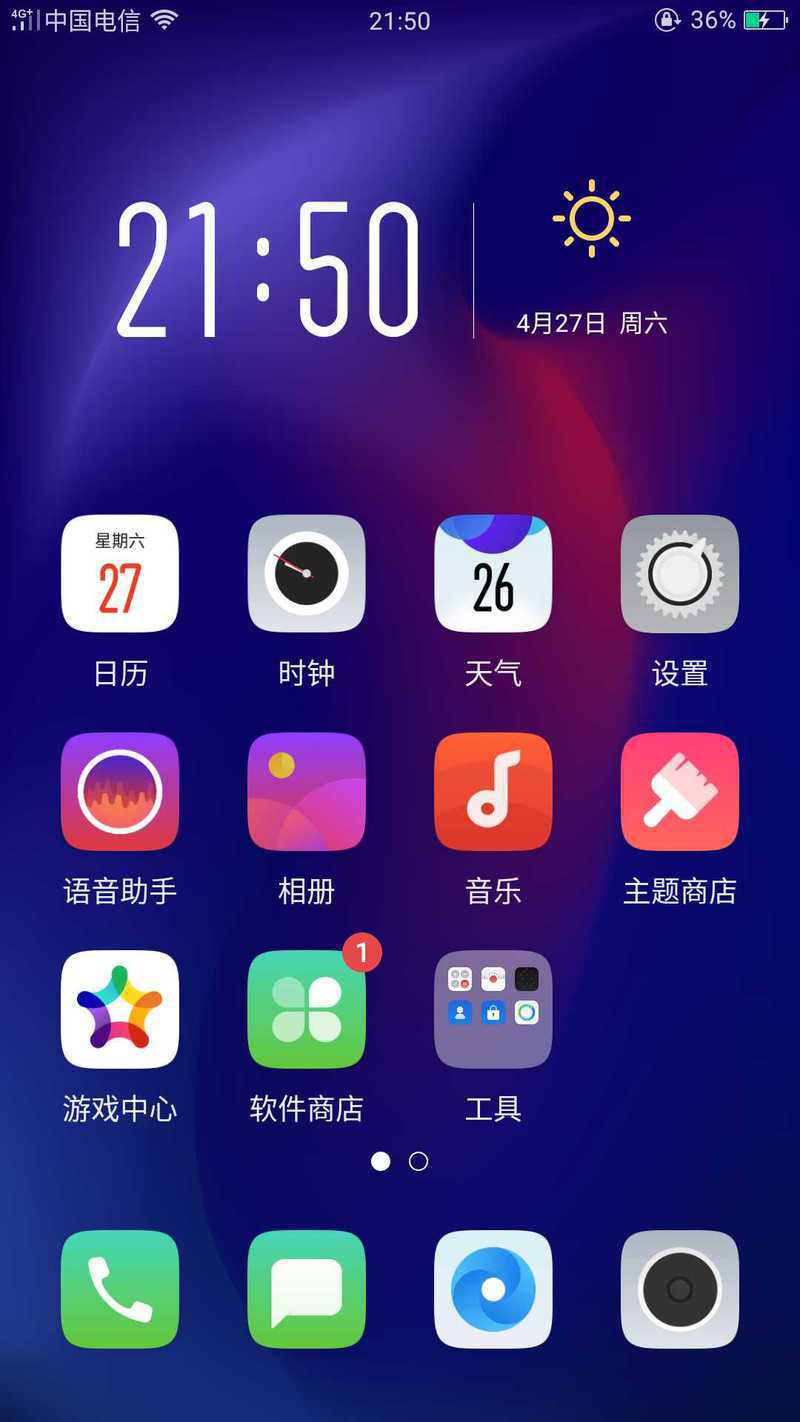
Task: Open the 日历 calendar app
Action: 120,574
